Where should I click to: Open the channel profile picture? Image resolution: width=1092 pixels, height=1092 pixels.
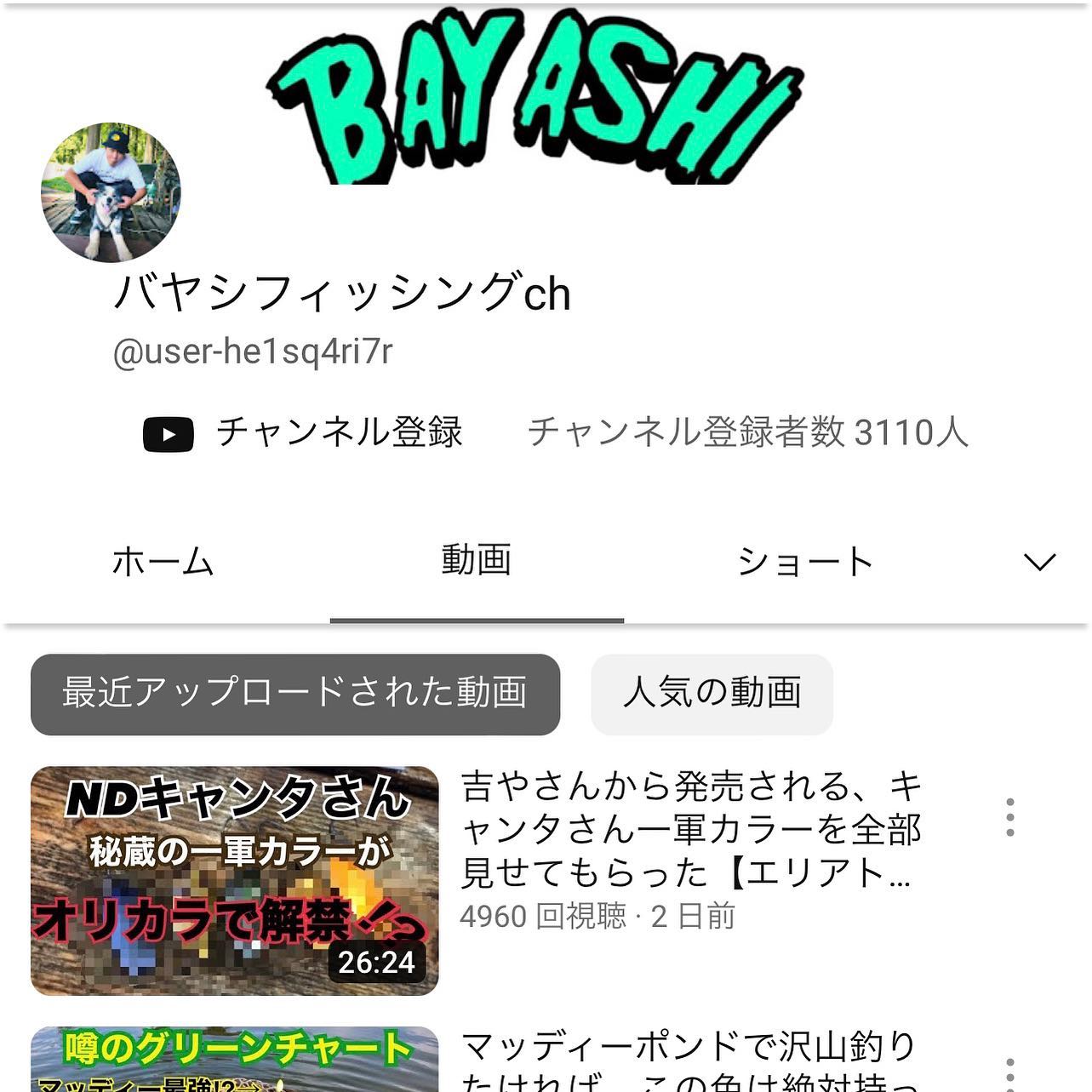(x=111, y=192)
